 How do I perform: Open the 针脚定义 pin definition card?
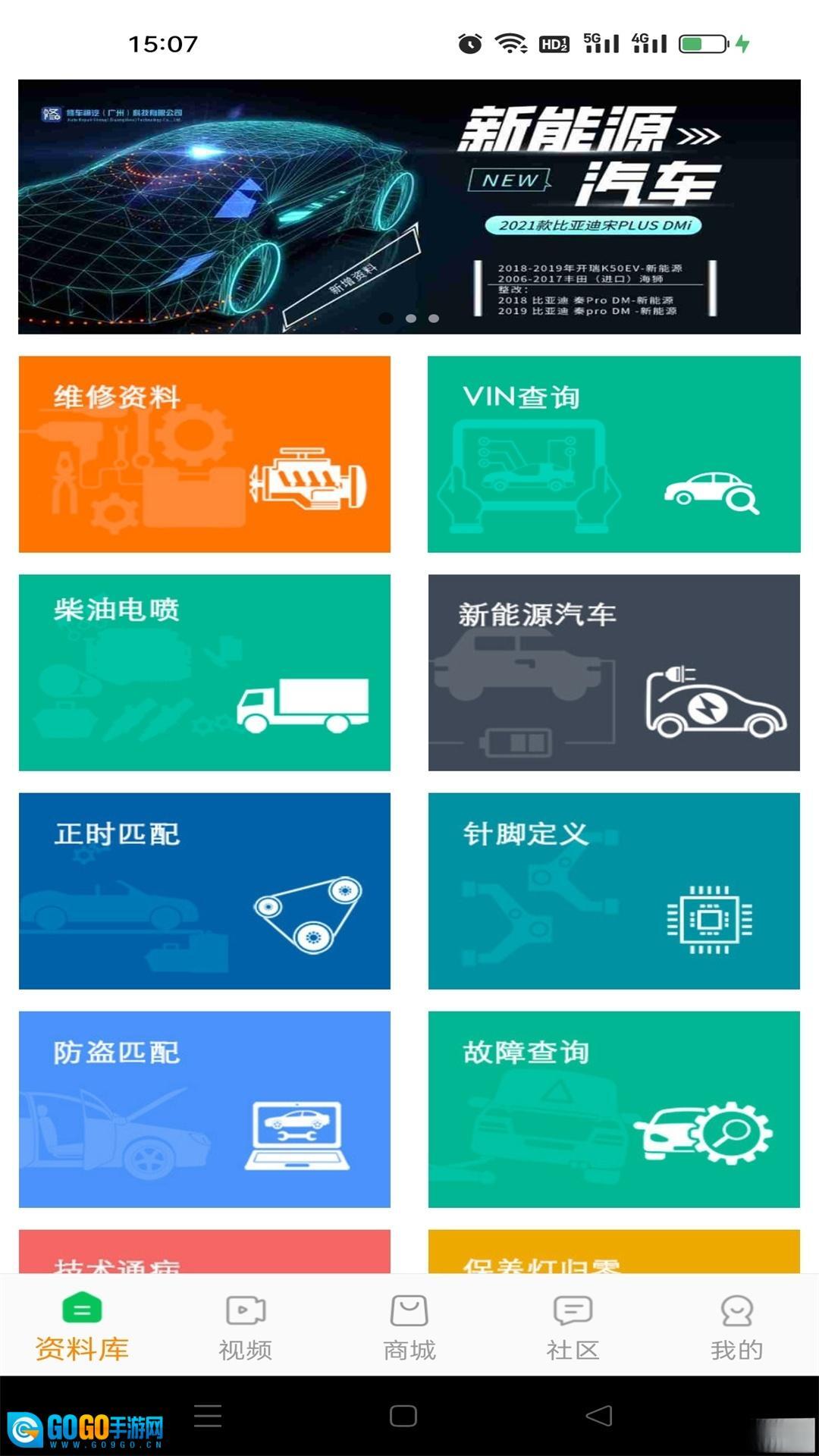[613, 890]
